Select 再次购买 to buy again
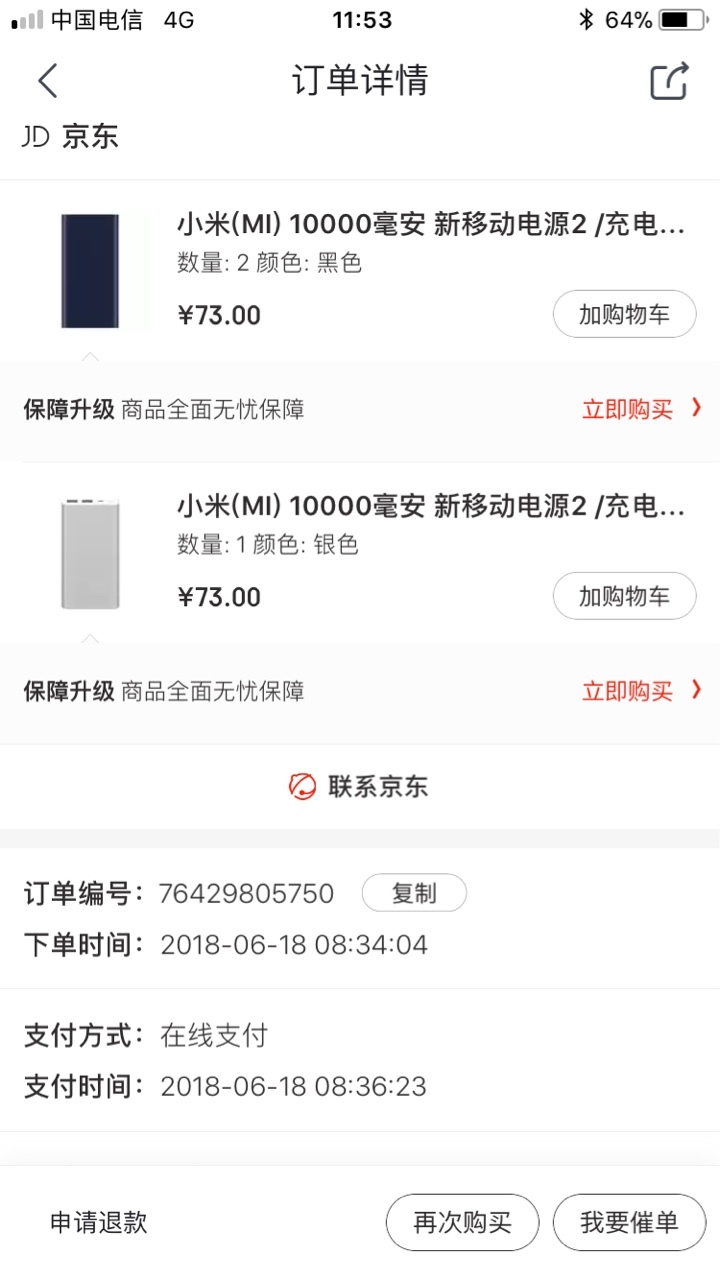This screenshot has height=1280, width=720. click(x=462, y=1222)
